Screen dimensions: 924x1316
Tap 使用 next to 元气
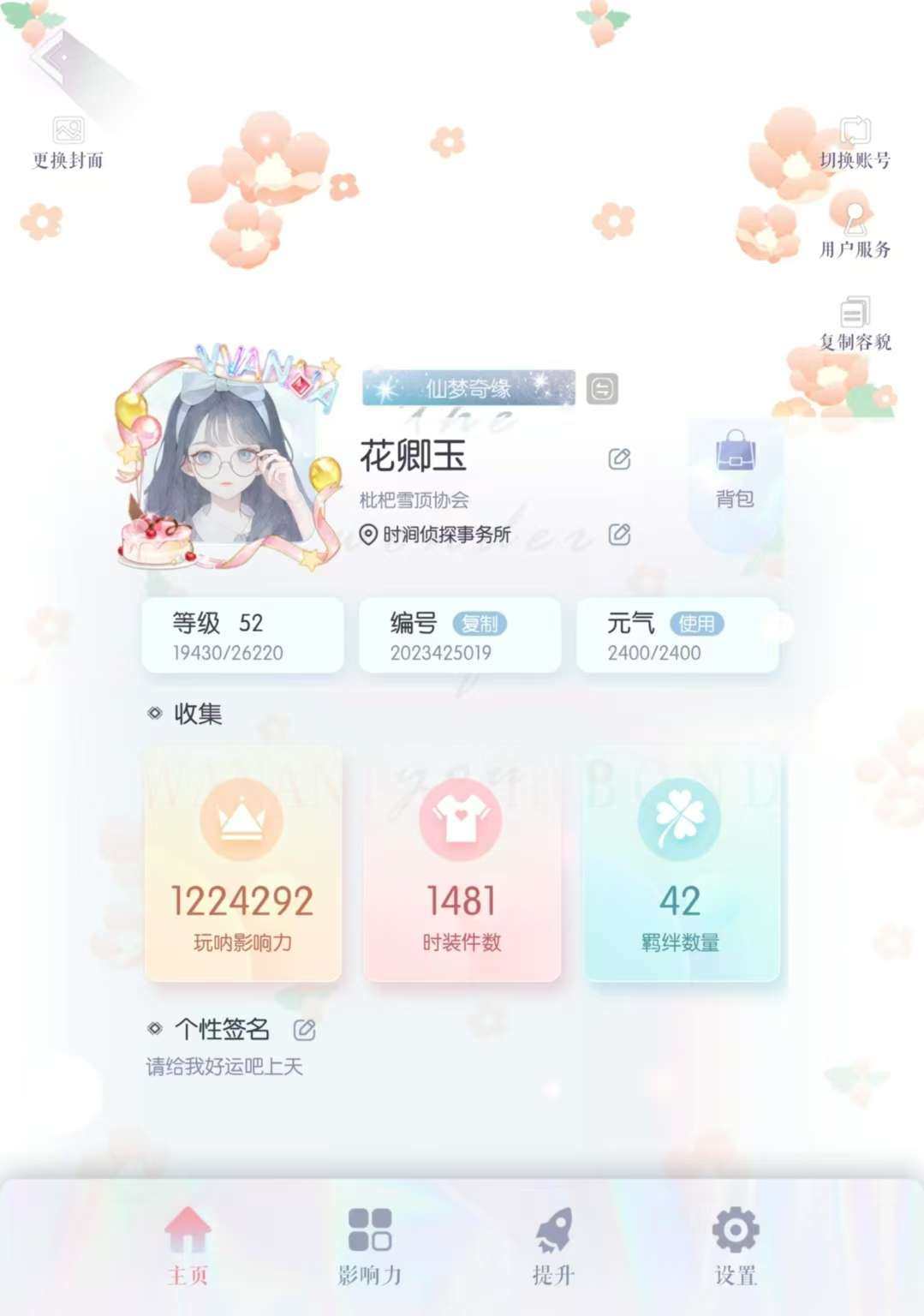[x=696, y=624]
